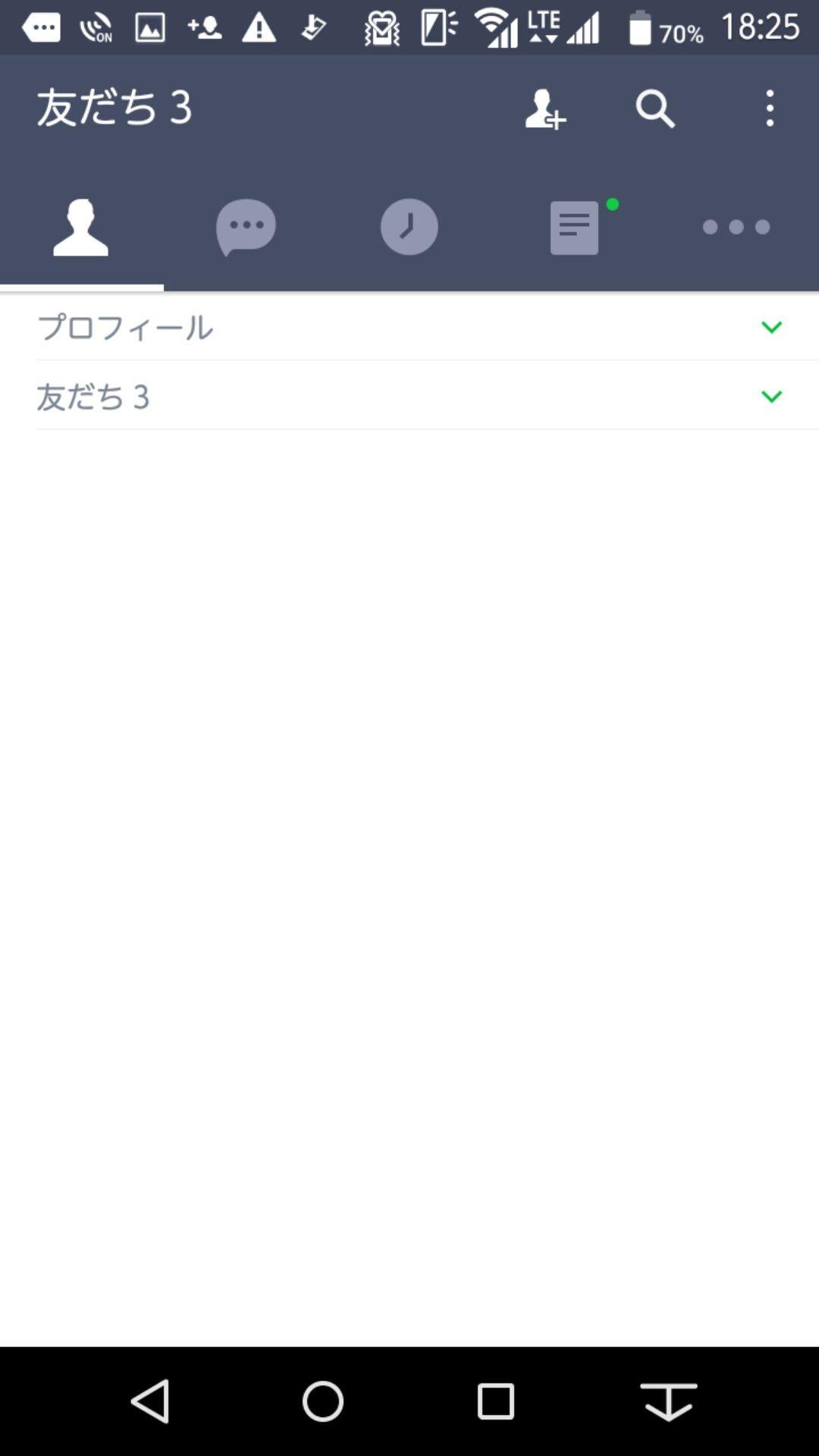Screen dimensions: 819x1456
Task: Expand the 友だち 3 section chevron
Action: (x=771, y=396)
